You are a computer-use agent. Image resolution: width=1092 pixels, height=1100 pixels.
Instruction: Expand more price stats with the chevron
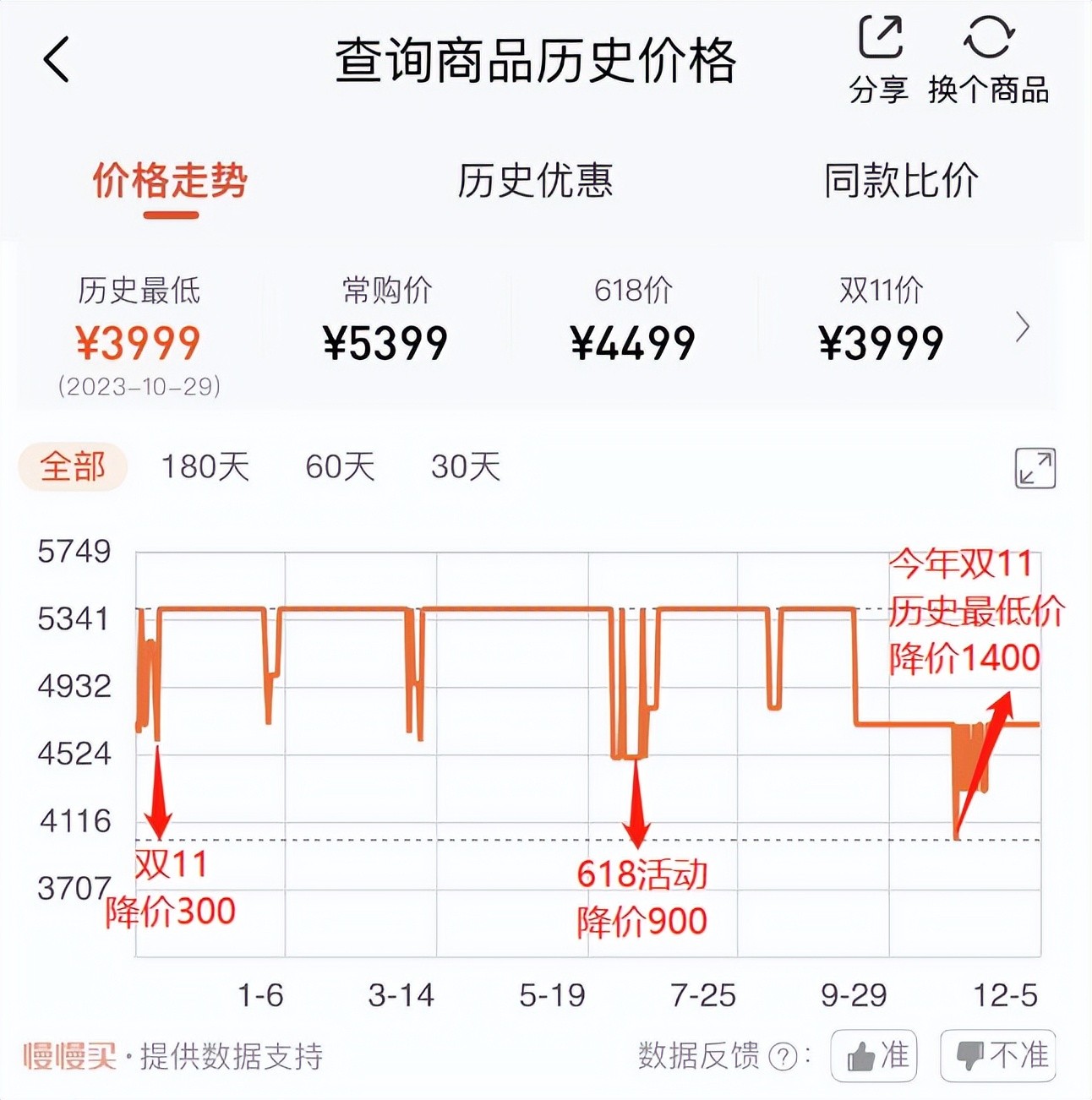(x=1023, y=326)
